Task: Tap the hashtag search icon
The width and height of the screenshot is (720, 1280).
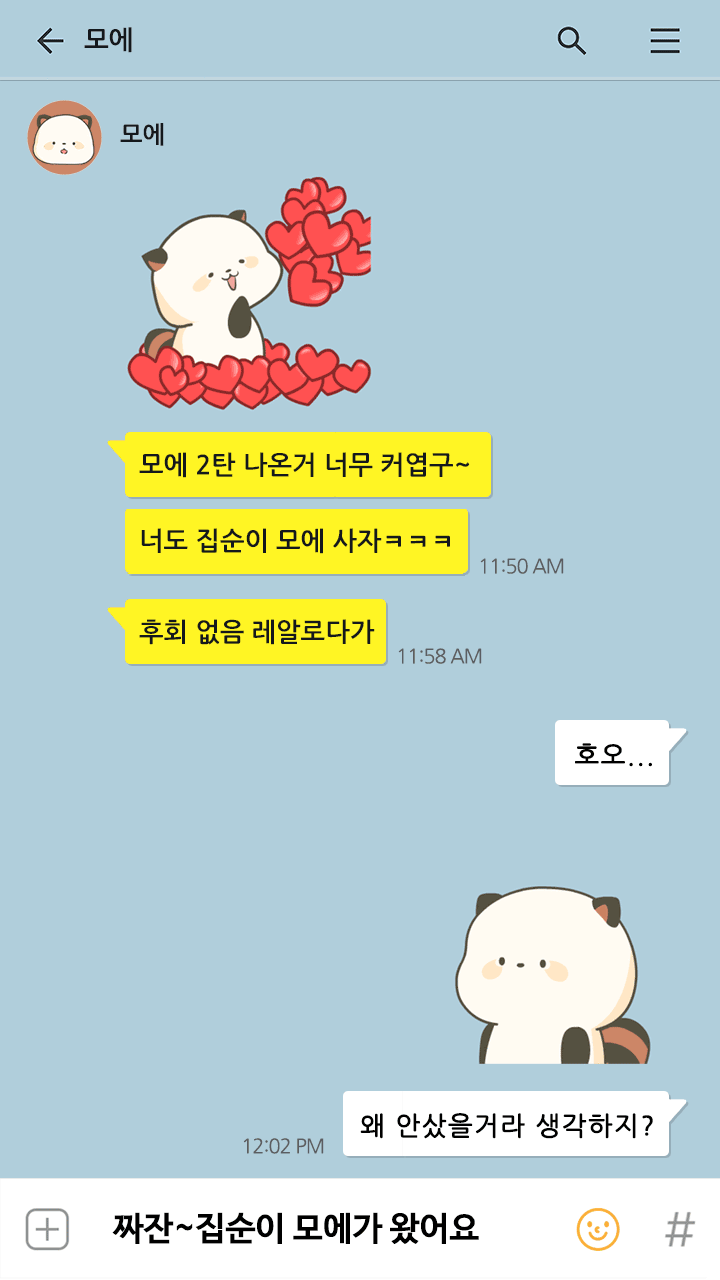Action: click(x=680, y=1229)
